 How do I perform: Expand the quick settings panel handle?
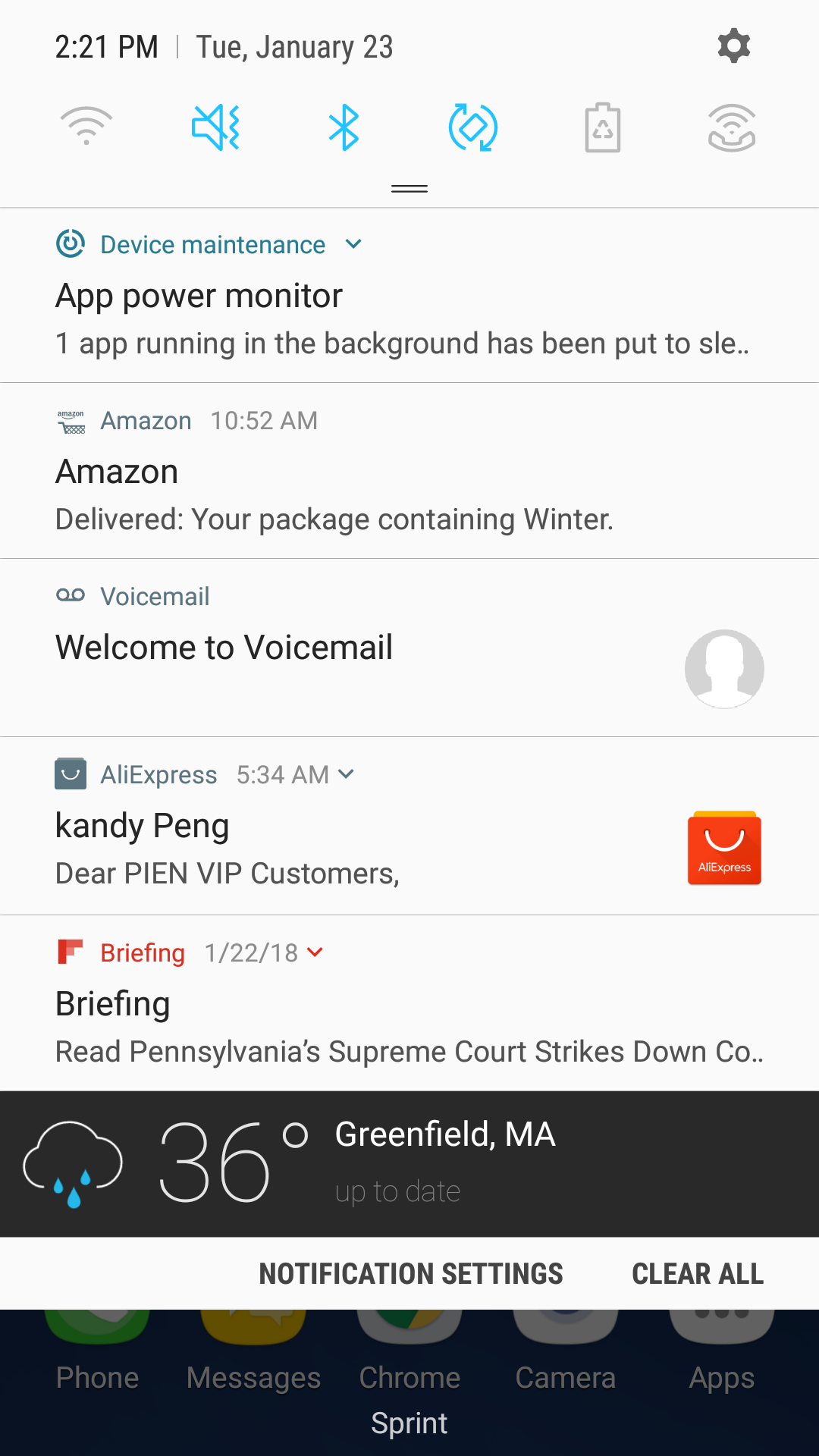(x=409, y=189)
